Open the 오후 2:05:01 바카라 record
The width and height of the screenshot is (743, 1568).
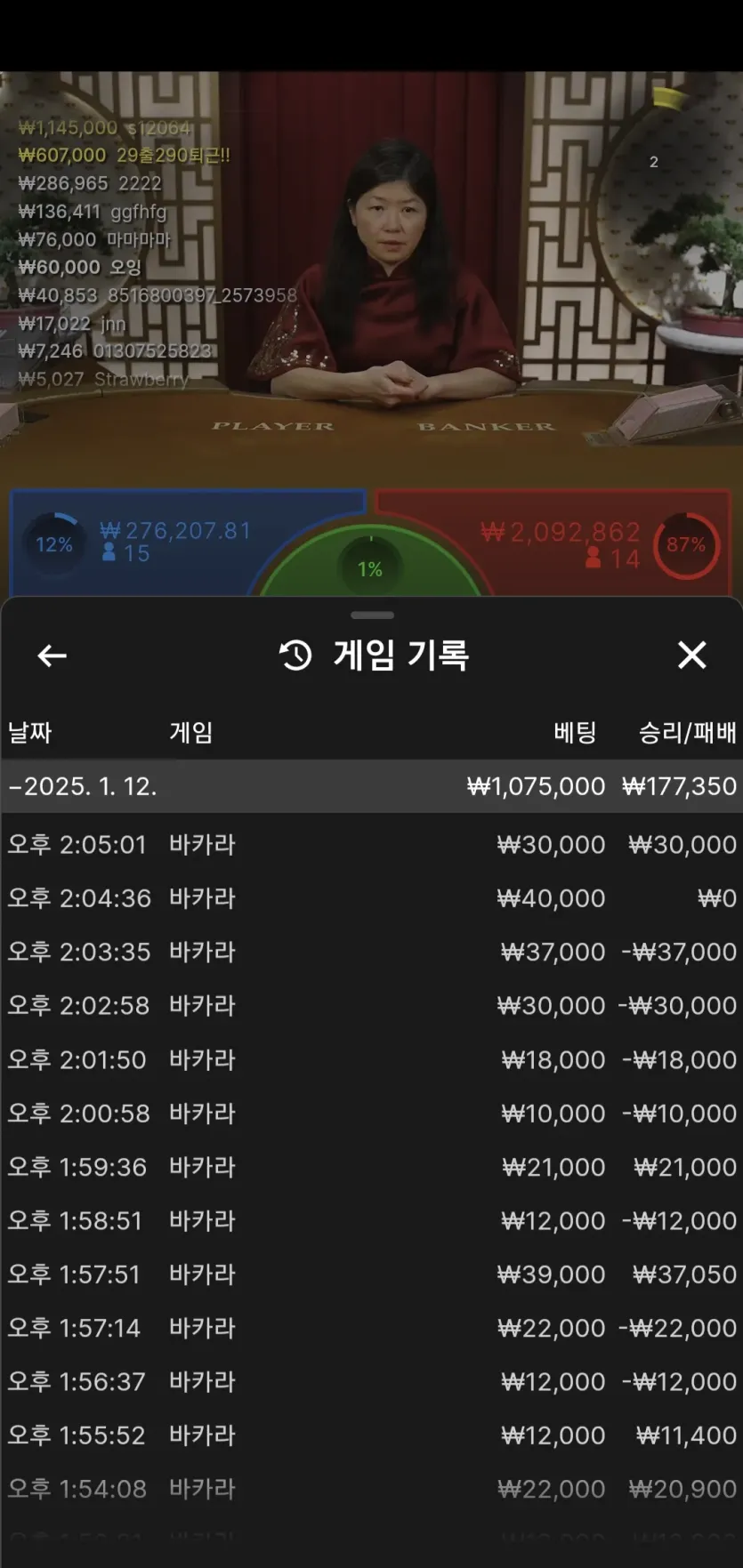pyautogui.click(x=371, y=844)
